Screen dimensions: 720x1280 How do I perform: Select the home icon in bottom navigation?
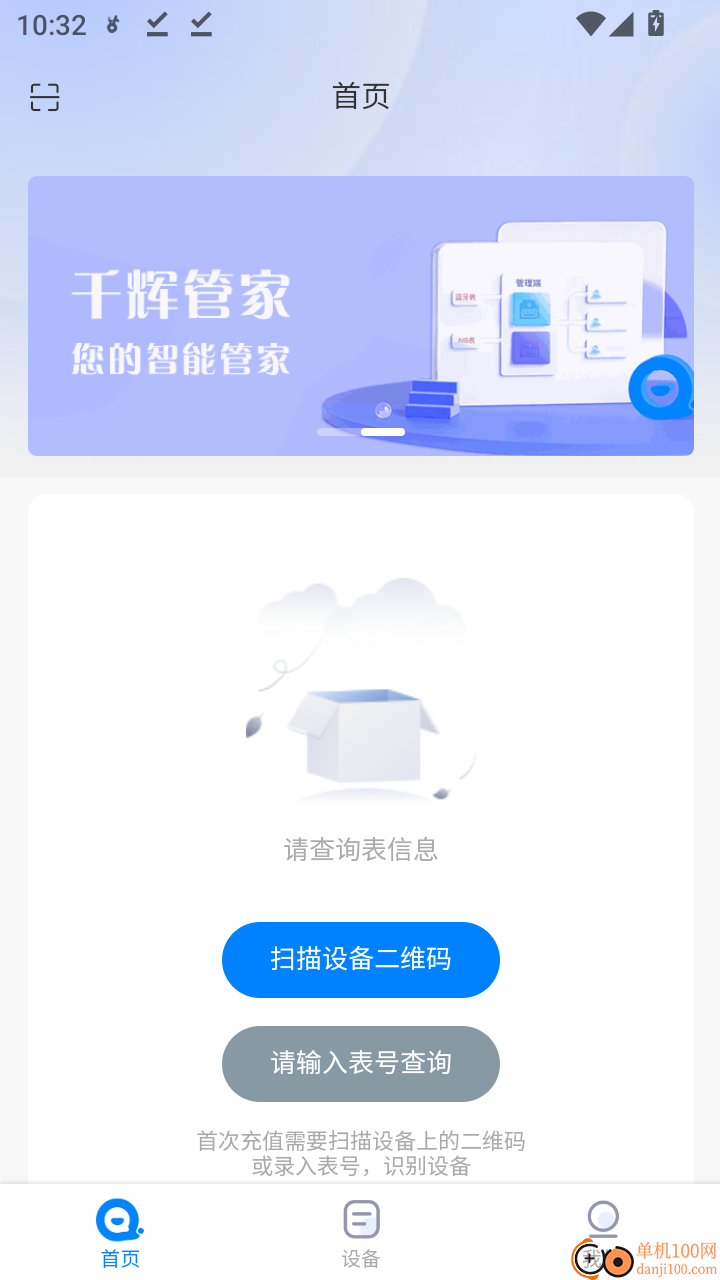(119, 1220)
